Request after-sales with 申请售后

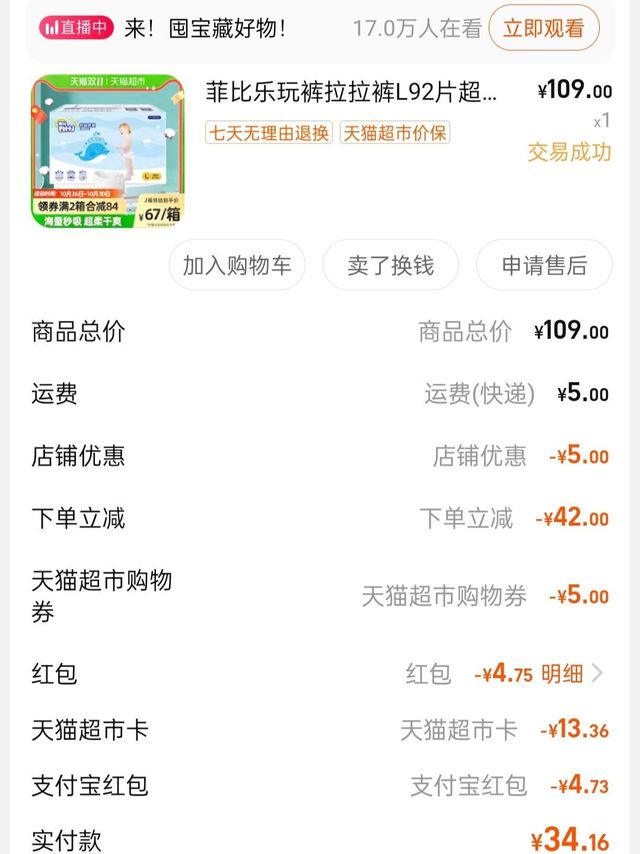pyautogui.click(x=544, y=265)
